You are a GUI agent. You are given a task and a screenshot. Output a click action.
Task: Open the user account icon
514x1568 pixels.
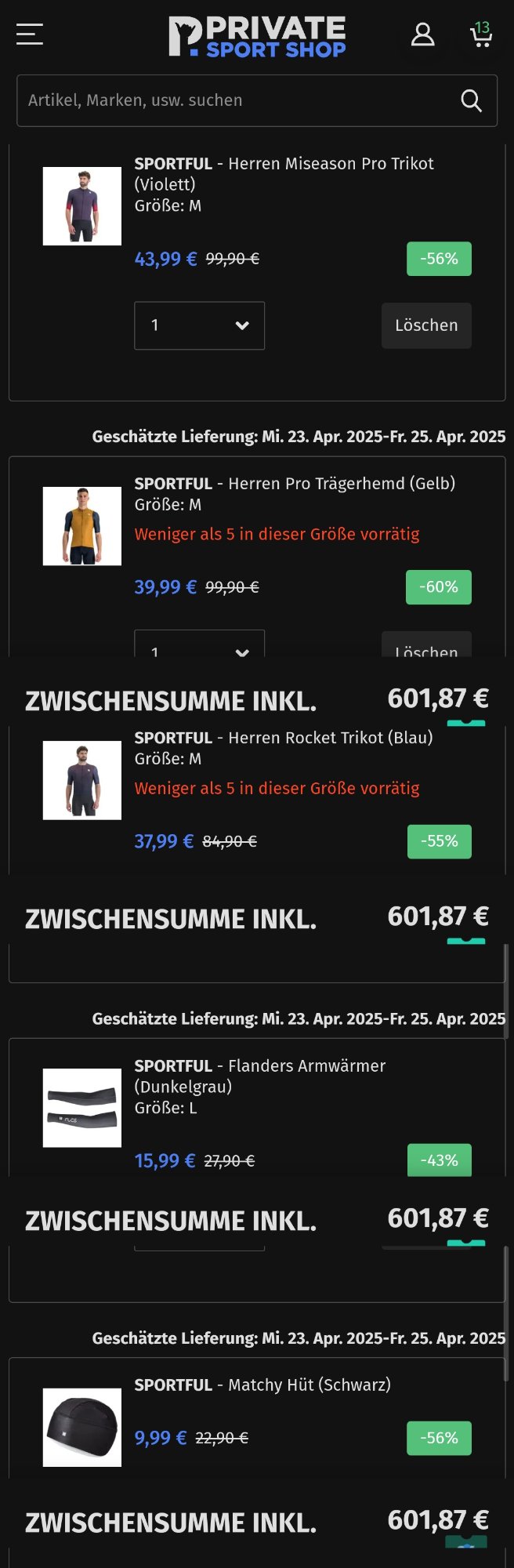422,34
